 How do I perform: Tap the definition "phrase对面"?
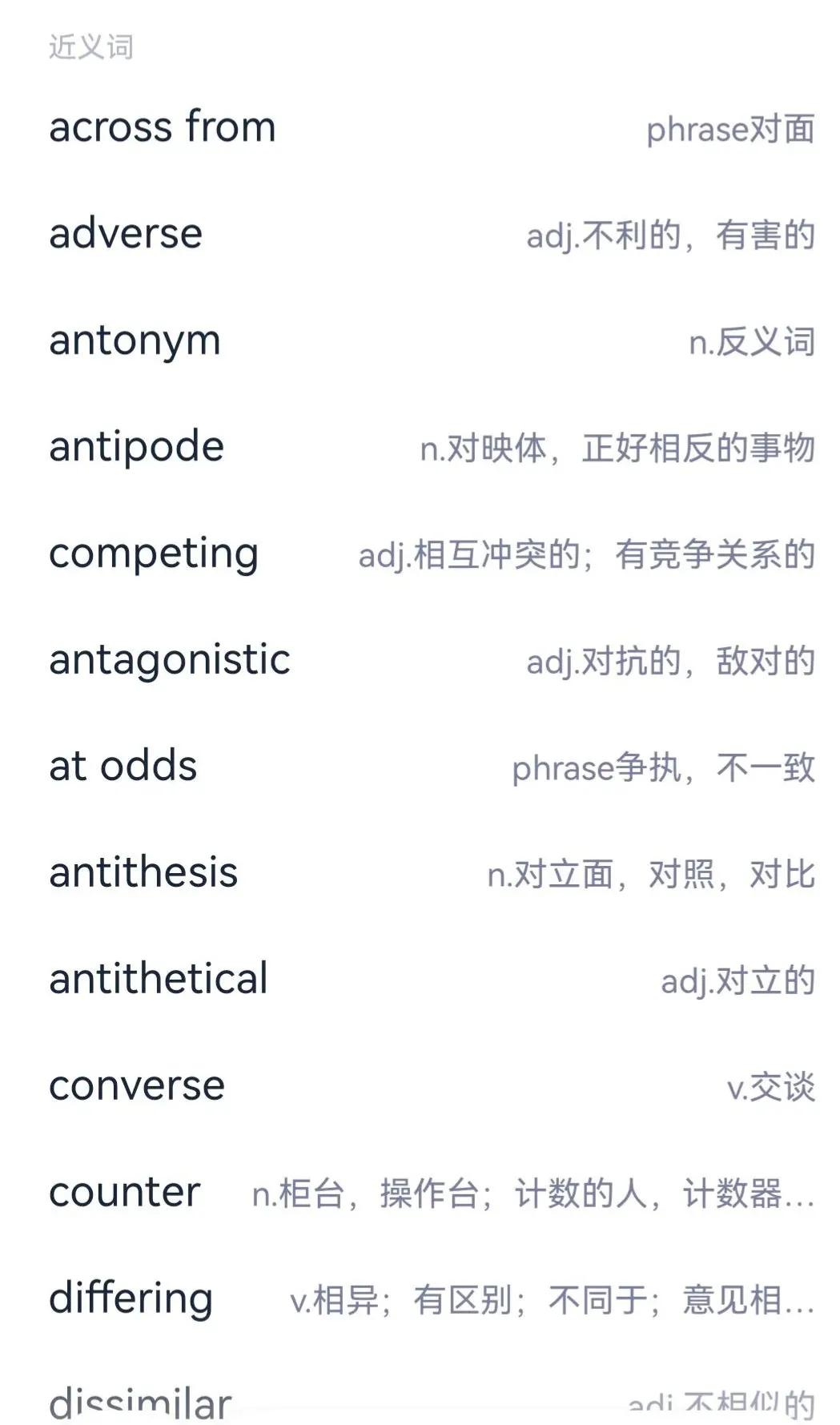[730, 132]
